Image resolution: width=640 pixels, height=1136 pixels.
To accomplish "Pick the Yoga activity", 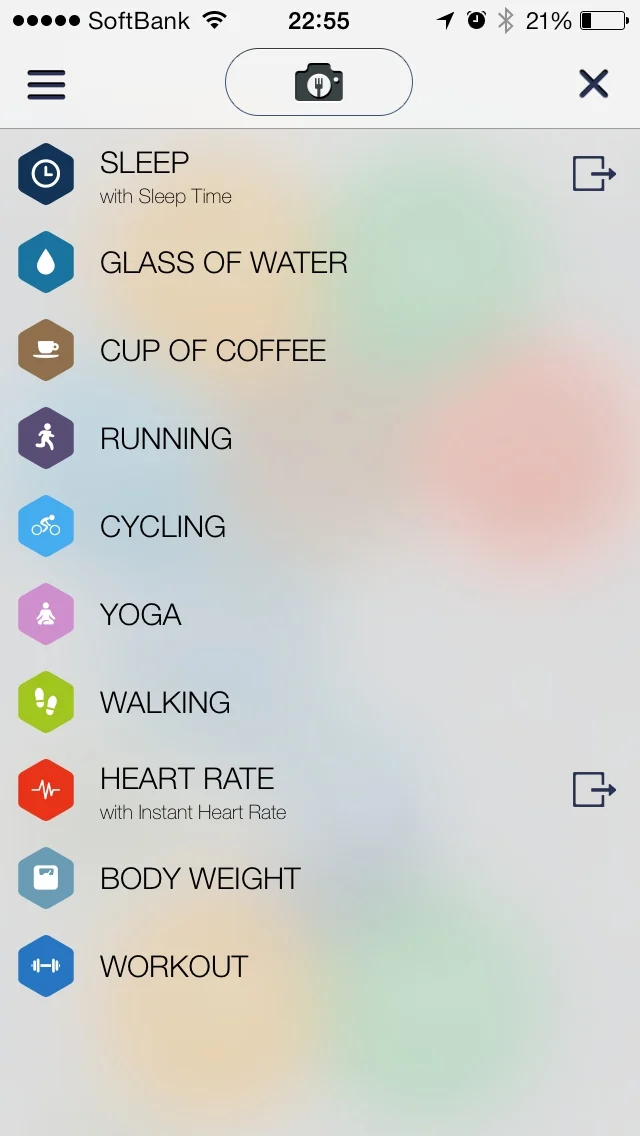I will tap(320, 614).
